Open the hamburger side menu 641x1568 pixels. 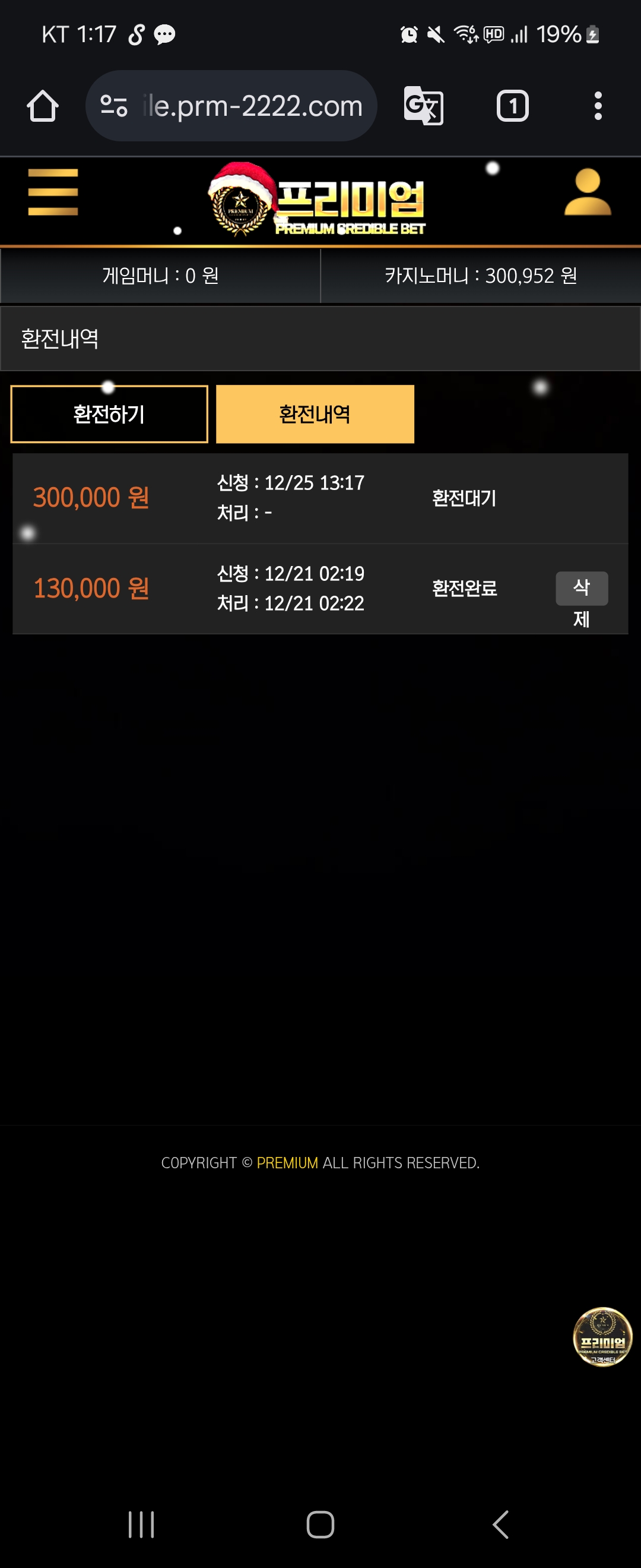(x=53, y=192)
